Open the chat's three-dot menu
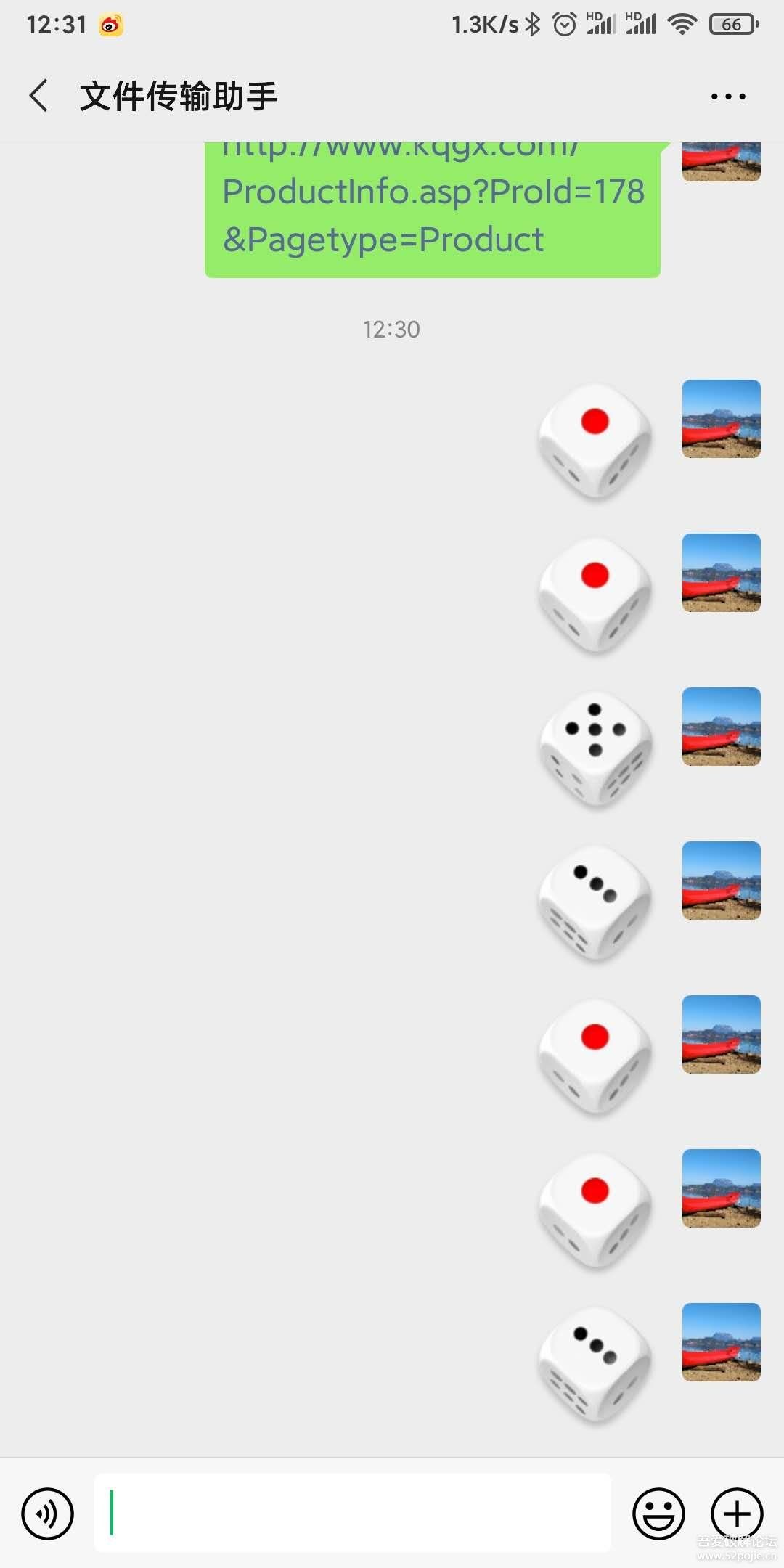Viewport: 784px width, 1568px height. pyautogui.click(x=728, y=96)
